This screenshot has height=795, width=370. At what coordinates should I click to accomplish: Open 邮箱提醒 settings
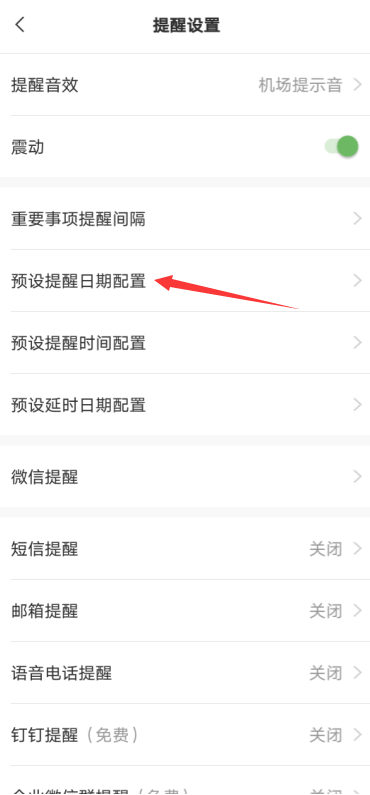(x=185, y=610)
